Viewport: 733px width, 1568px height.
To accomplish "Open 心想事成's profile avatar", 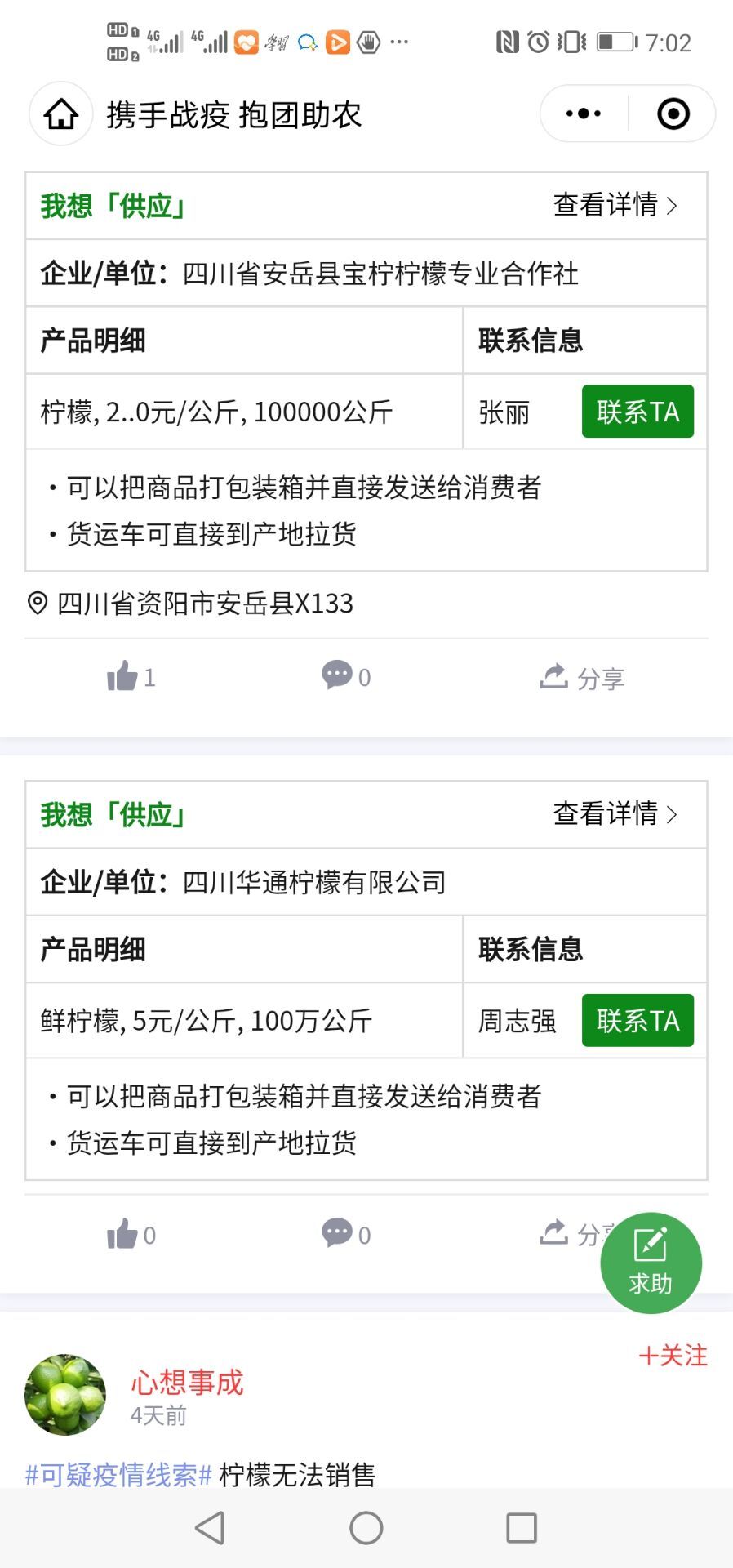I will coord(65,1395).
